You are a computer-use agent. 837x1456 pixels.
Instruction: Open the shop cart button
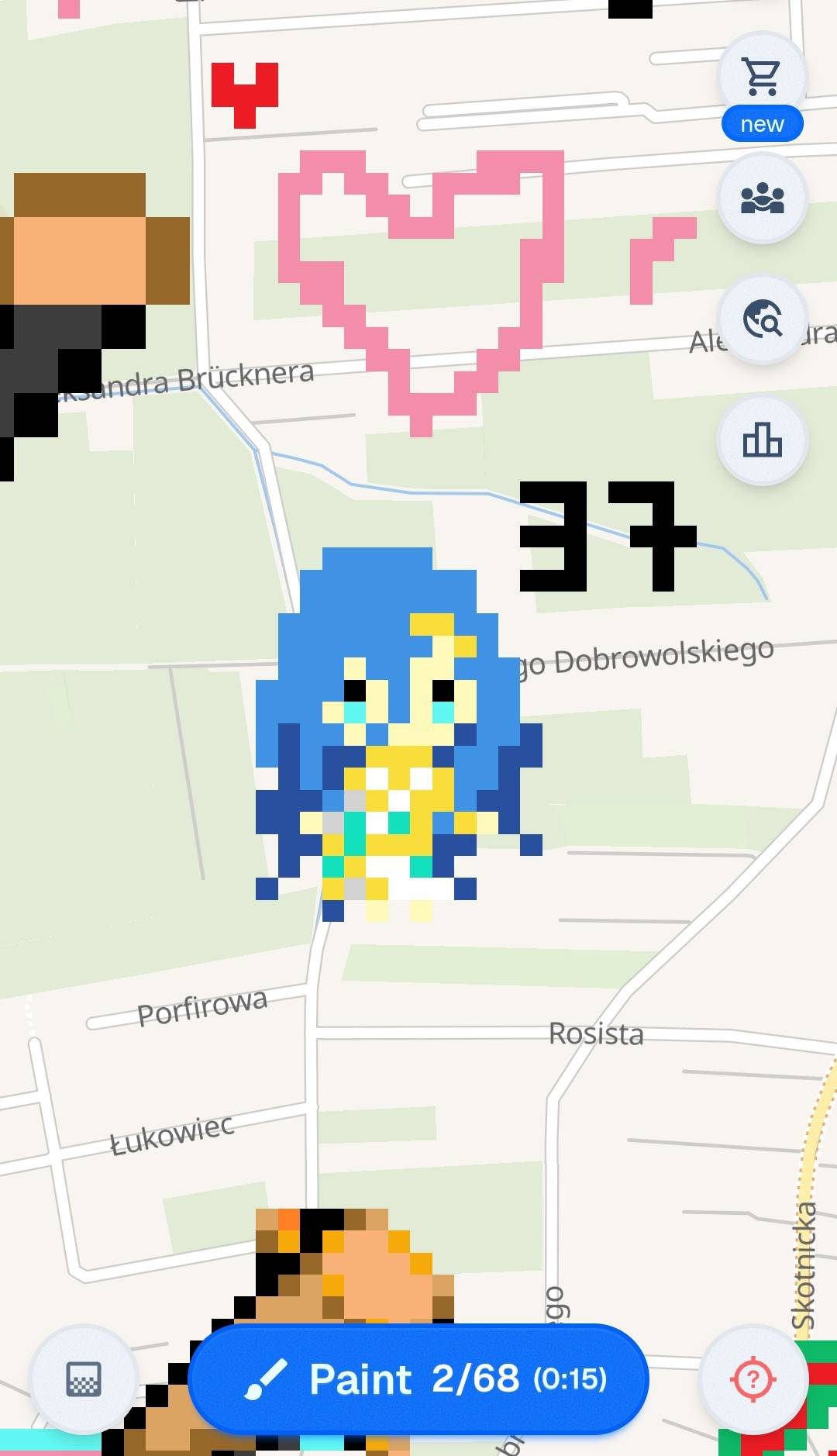763,77
